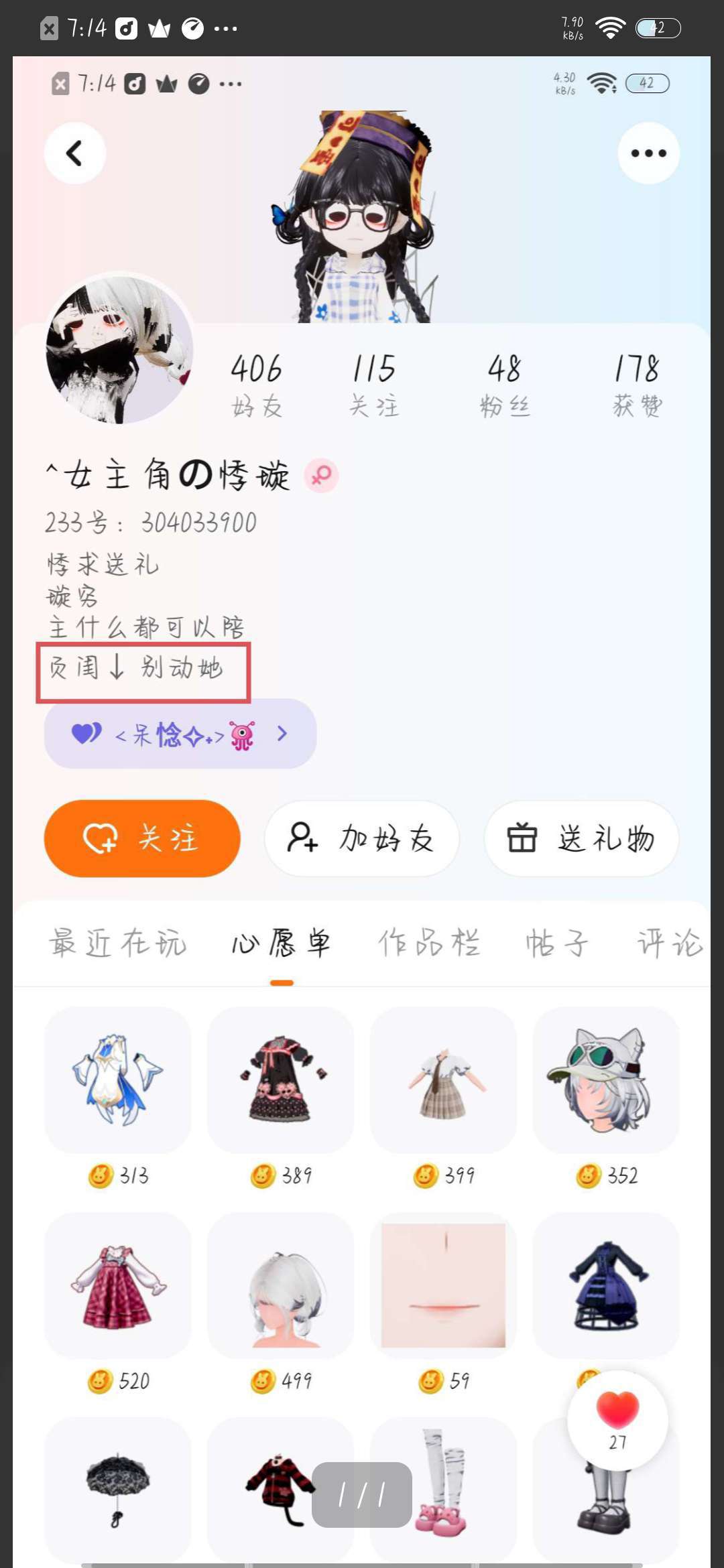Add user as friend via 加好友
This screenshot has width=724, height=1568.
362,838
